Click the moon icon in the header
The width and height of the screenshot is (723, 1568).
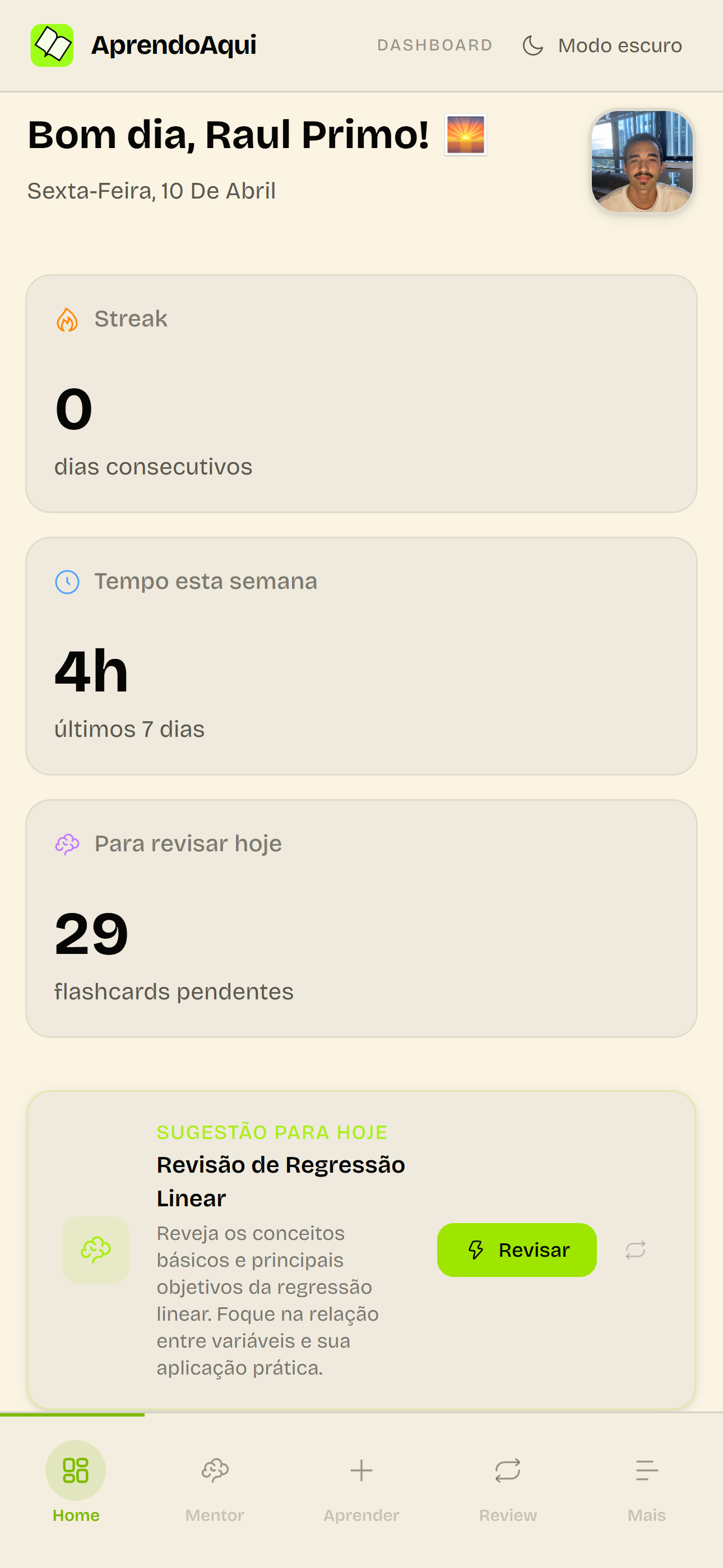coord(532,44)
